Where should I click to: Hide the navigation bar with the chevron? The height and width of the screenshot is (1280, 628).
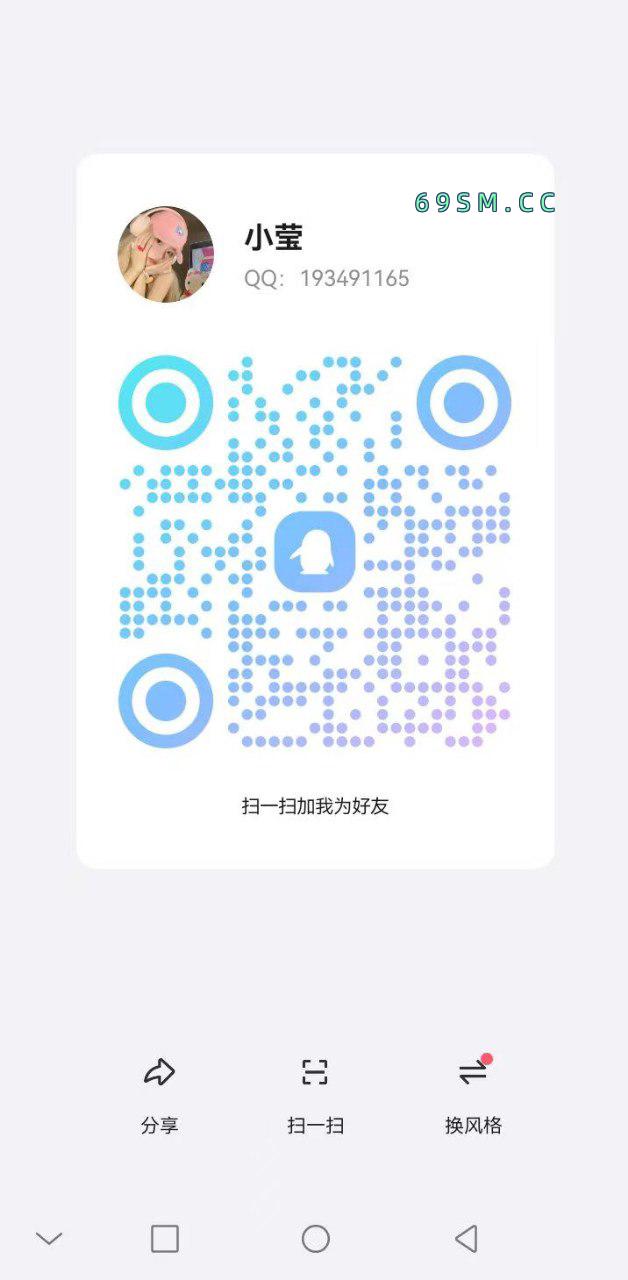(x=49, y=1239)
